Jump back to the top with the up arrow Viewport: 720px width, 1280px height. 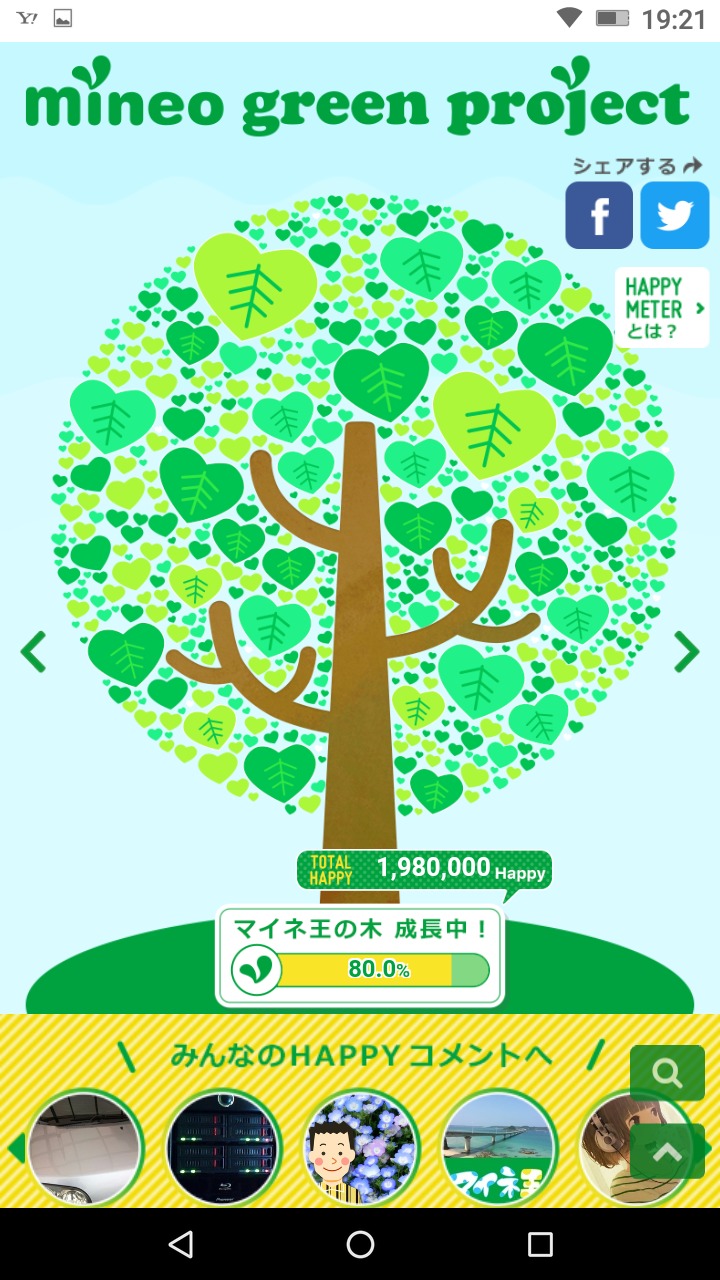667,1151
